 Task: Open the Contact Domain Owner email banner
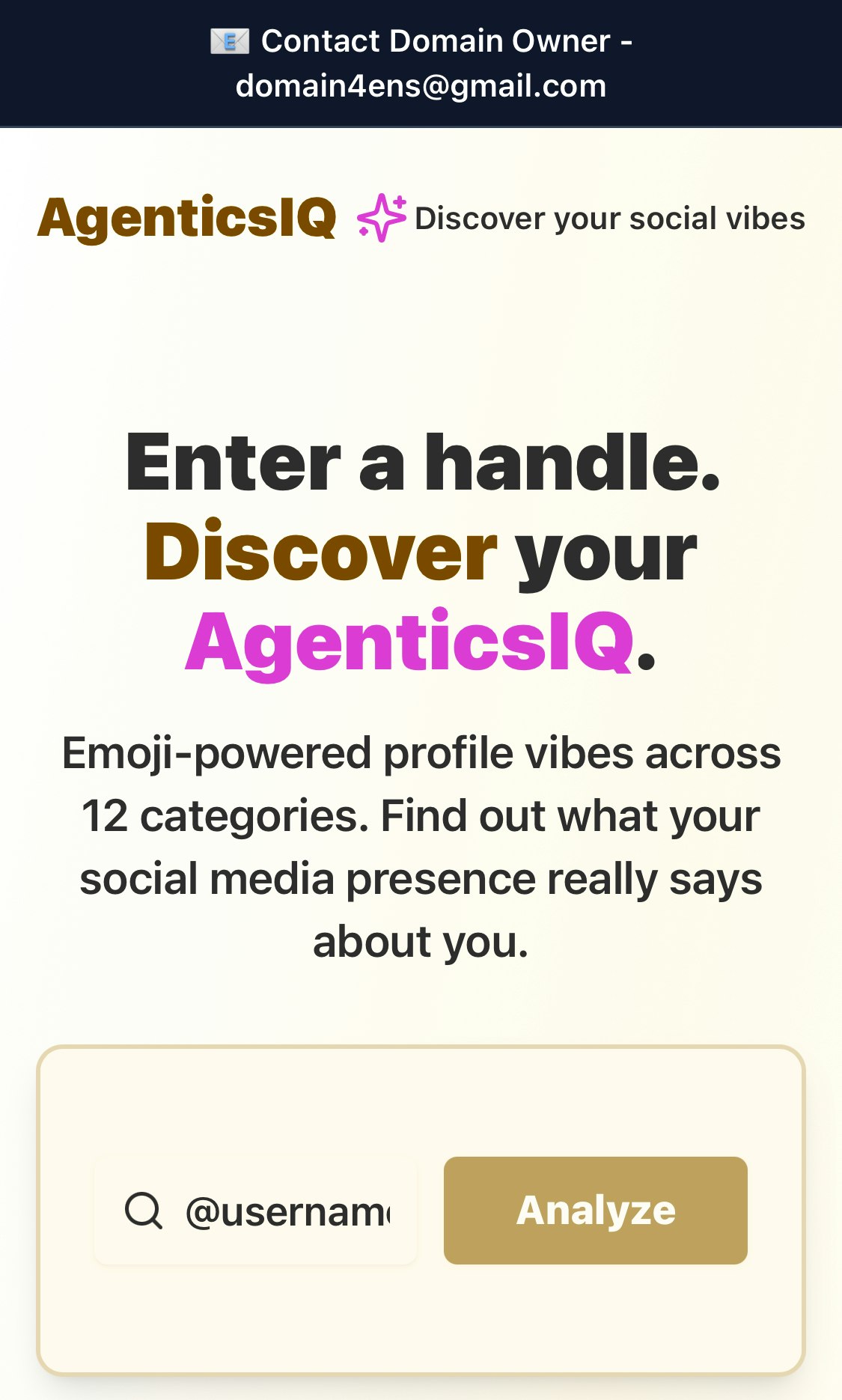[421, 64]
